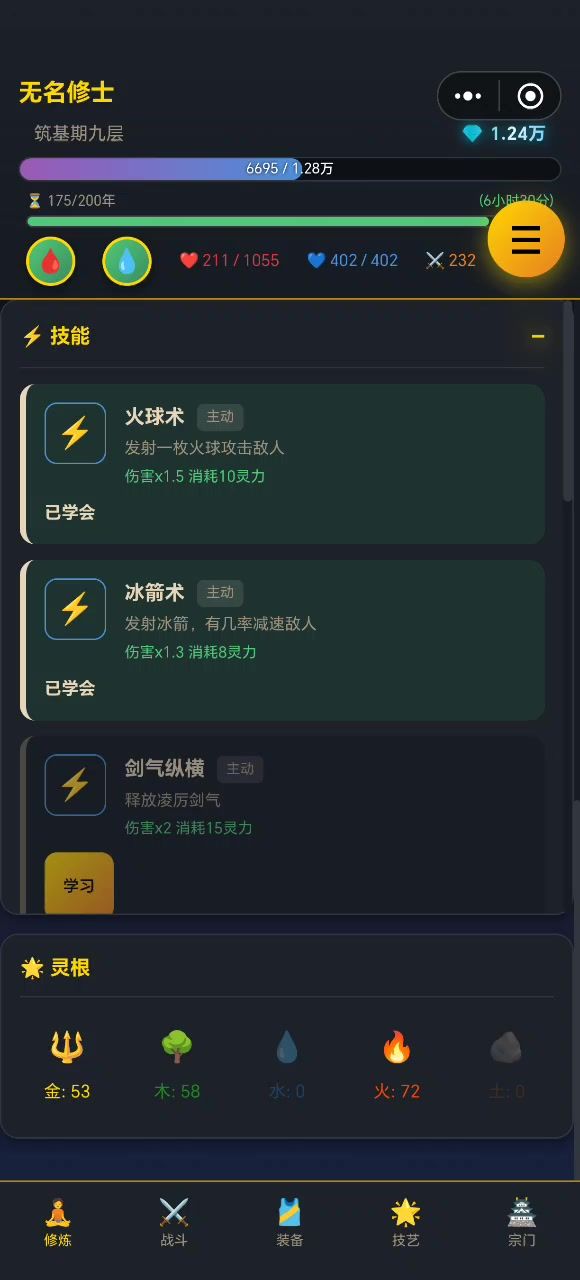Go to the 装备 tab
The image size is (580, 1280).
tap(290, 1224)
